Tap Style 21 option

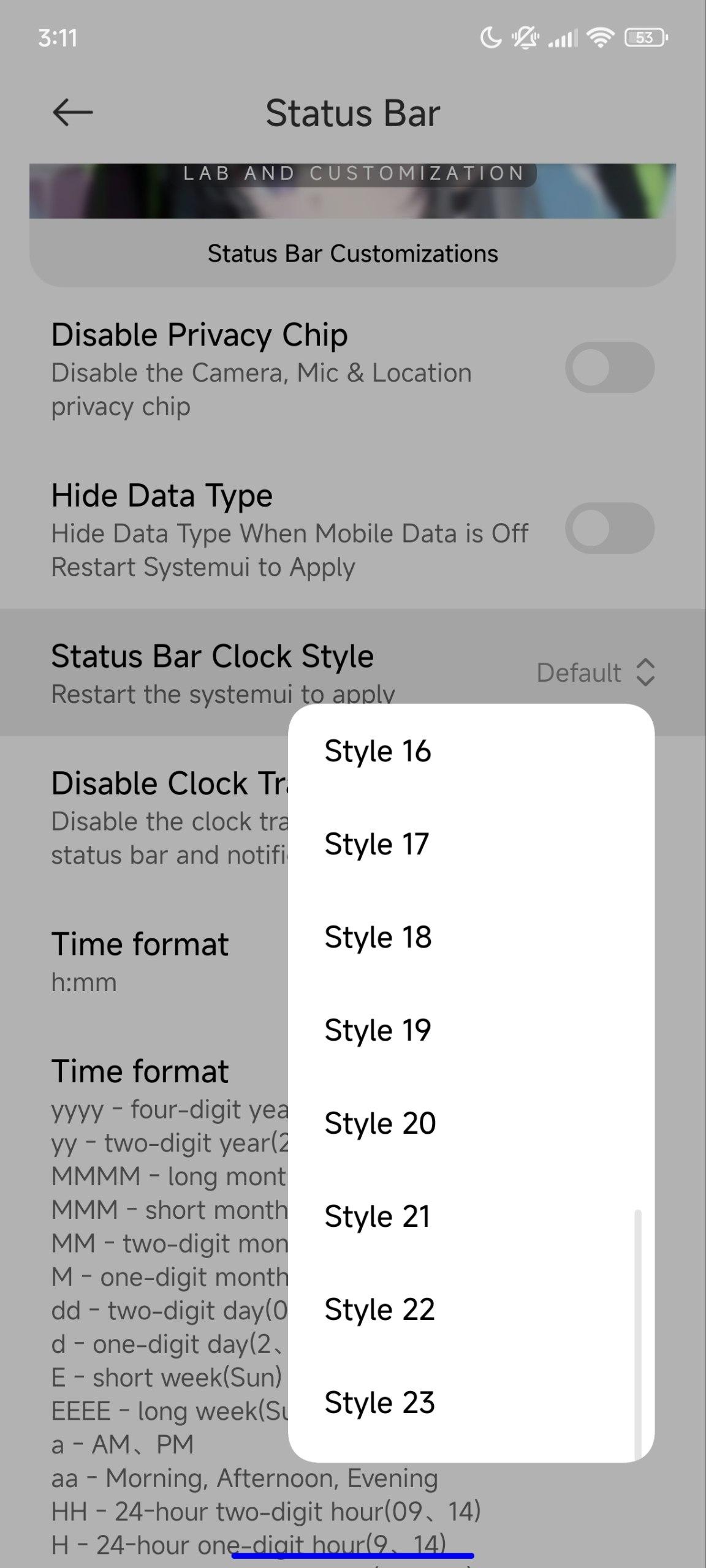(471, 1216)
